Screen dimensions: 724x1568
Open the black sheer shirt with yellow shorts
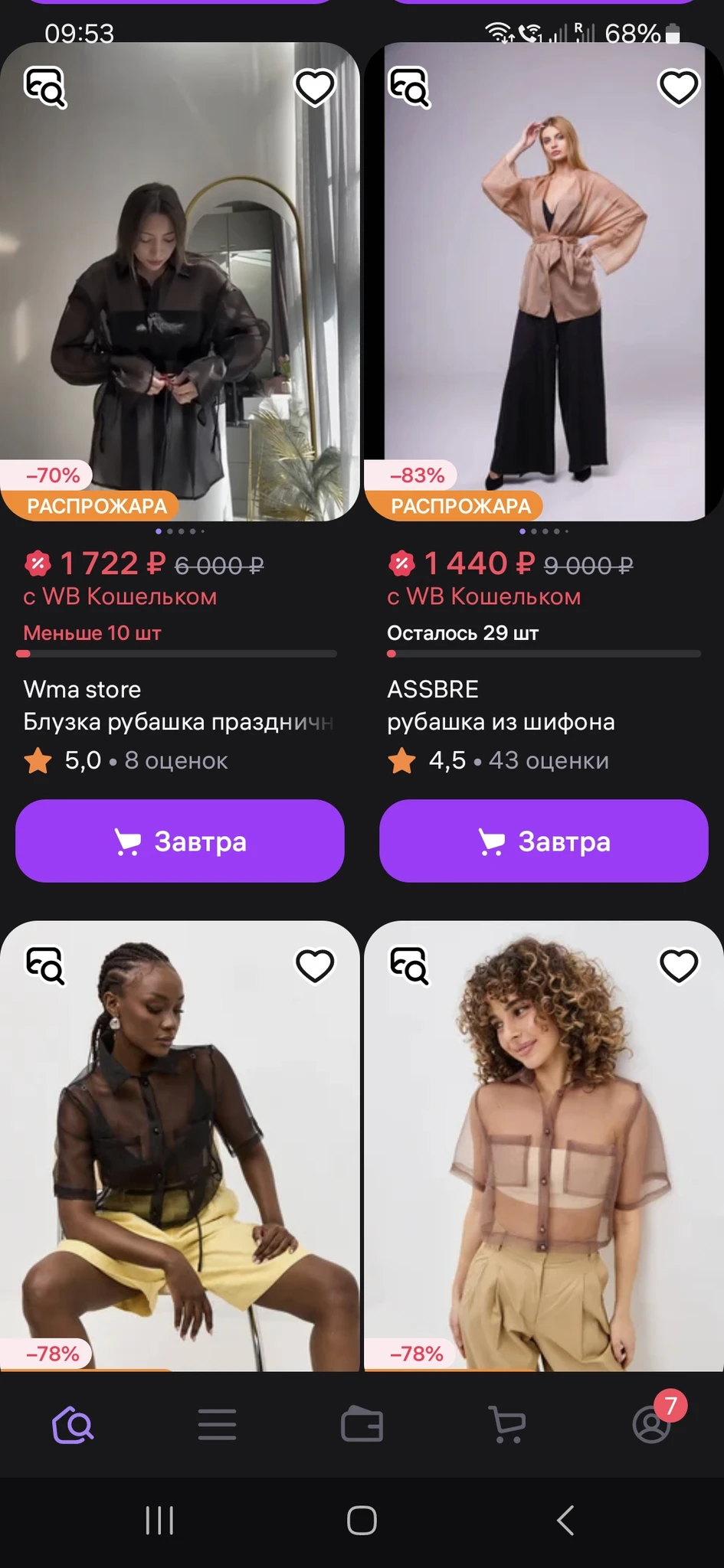(x=180, y=1164)
